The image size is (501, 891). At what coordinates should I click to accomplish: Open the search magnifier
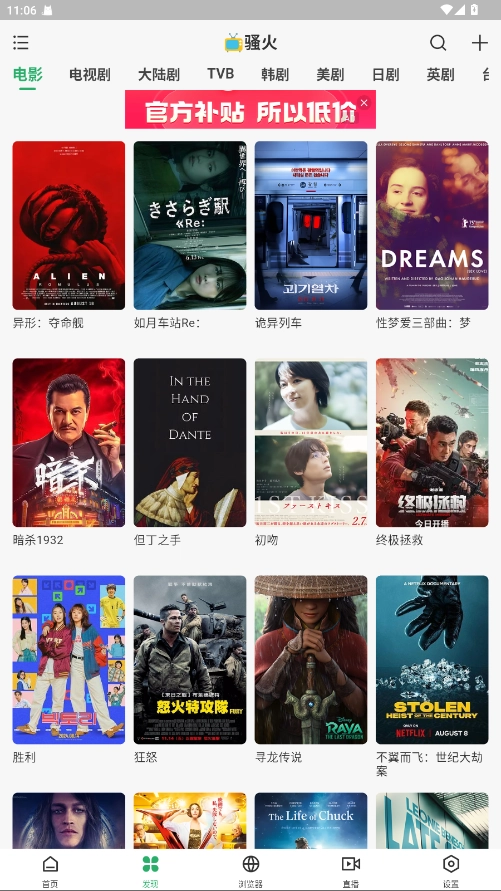(x=438, y=43)
